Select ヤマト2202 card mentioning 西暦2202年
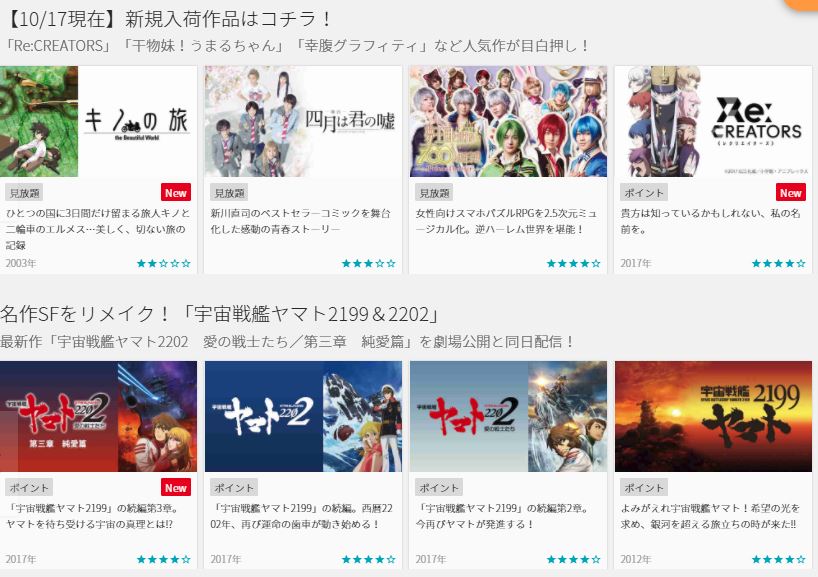Screen dimensions: 818x577 (303, 417)
